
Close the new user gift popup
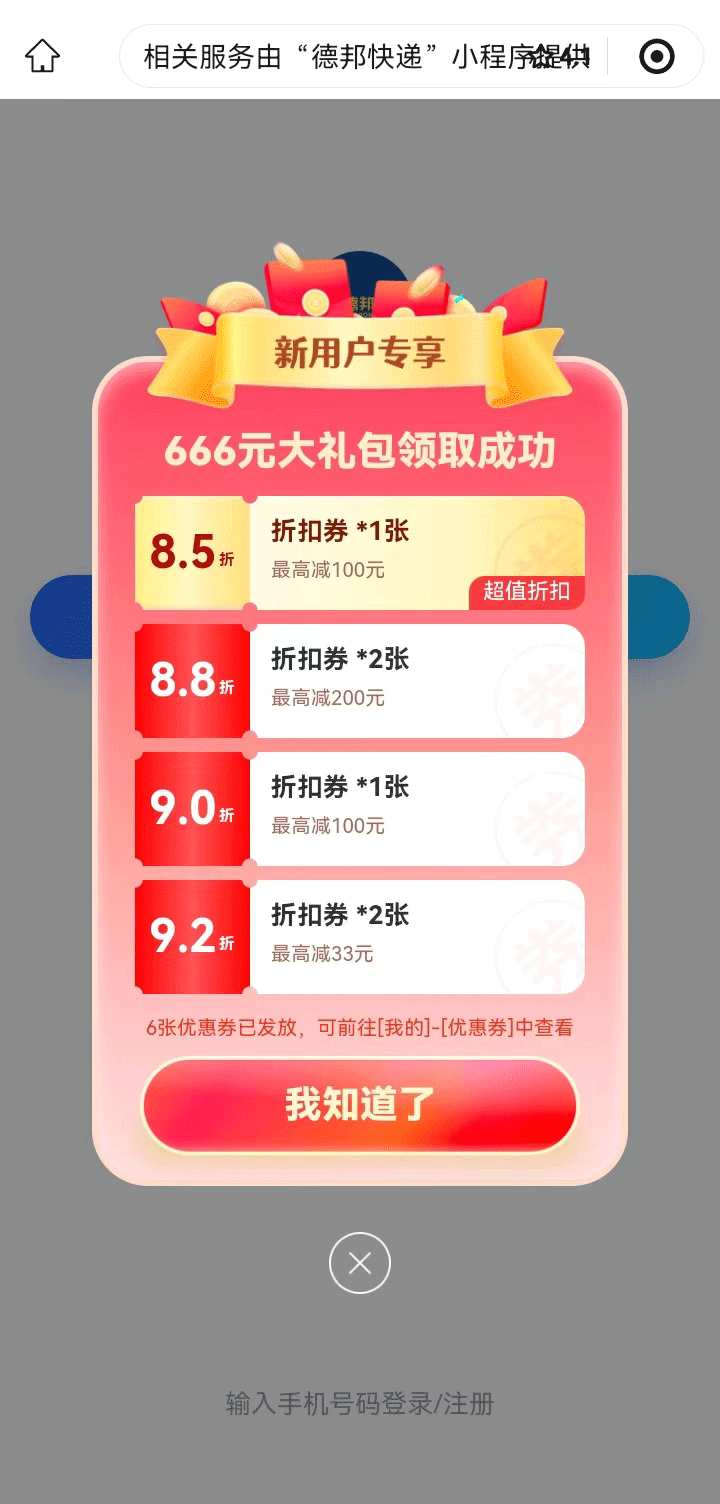pyautogui.click(x=360, y=1263)
